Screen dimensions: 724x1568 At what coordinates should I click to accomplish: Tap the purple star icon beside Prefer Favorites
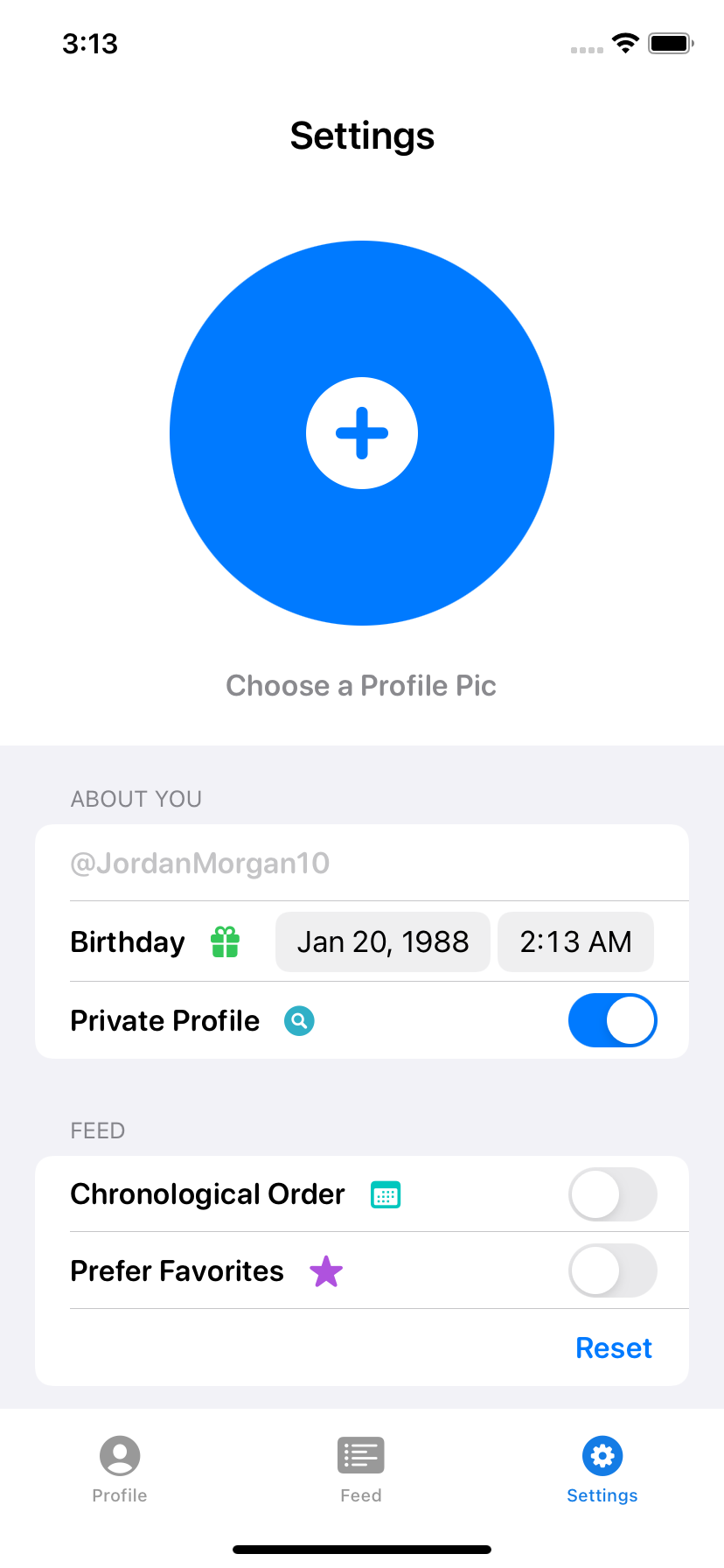point(325,1270)
